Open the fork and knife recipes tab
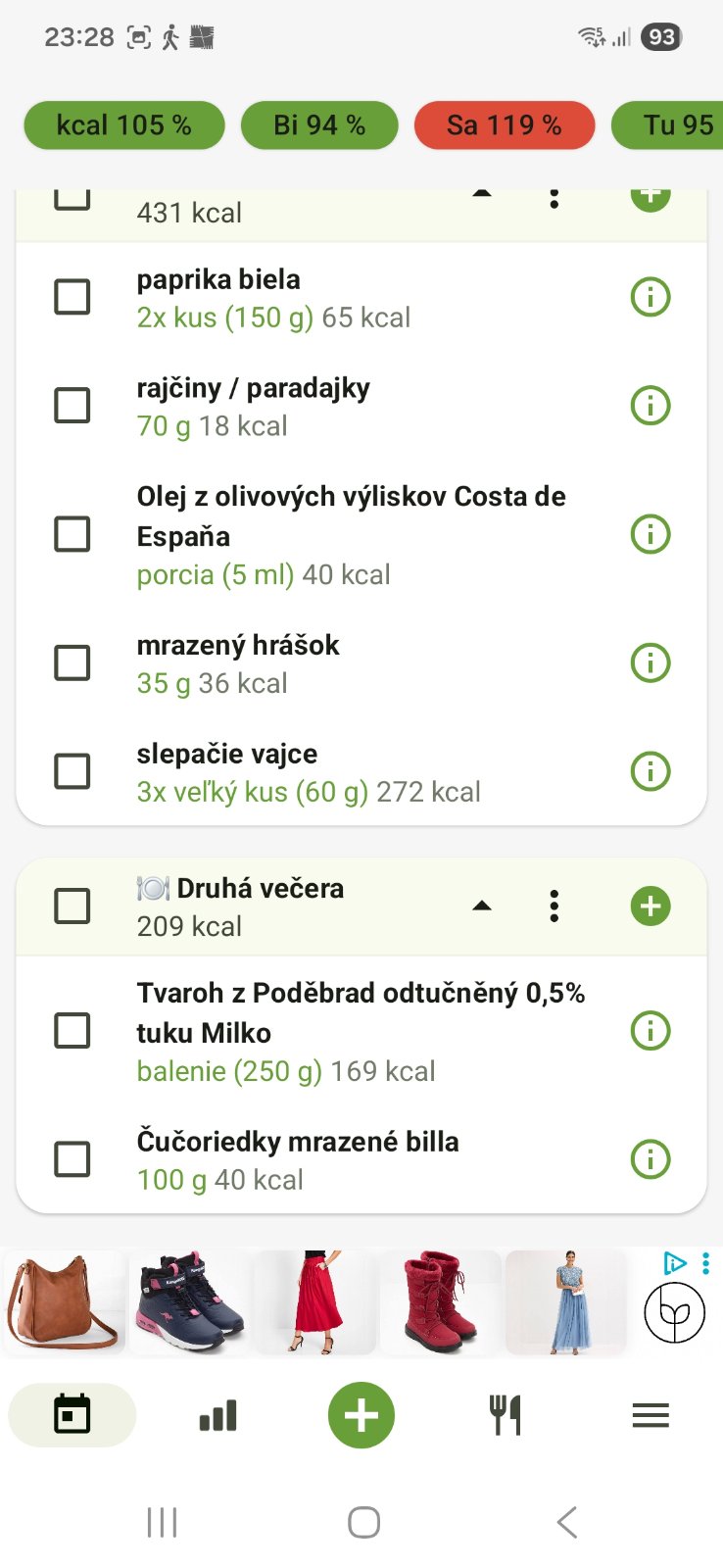The width and height of the screenshot is (723, 1568). coord(506,1415)
